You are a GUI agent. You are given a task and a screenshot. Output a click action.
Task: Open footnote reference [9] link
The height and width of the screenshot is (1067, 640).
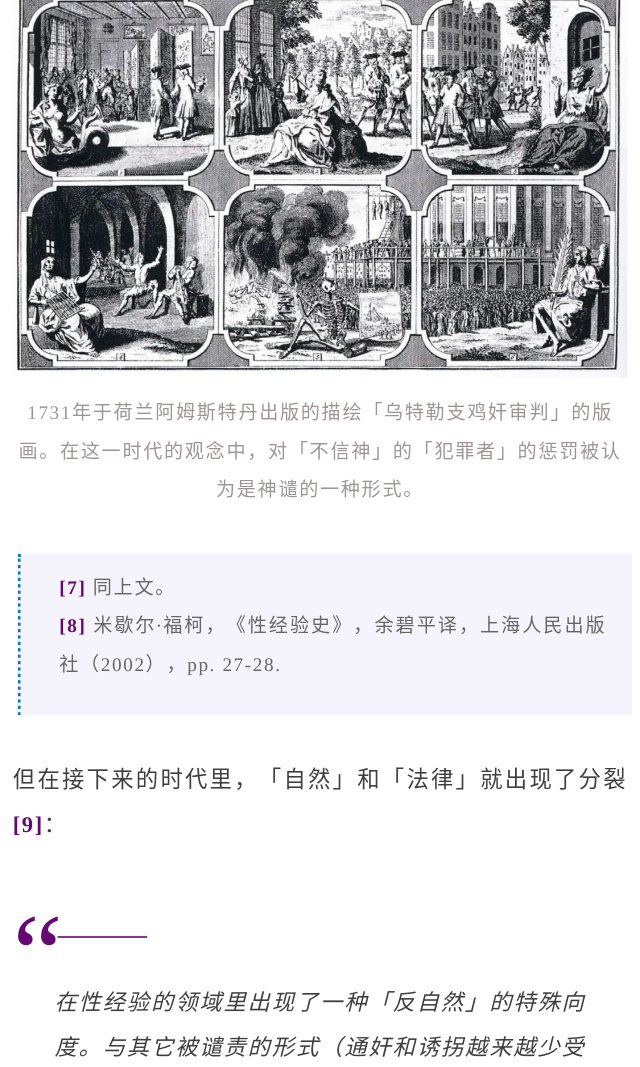(27, 825)
